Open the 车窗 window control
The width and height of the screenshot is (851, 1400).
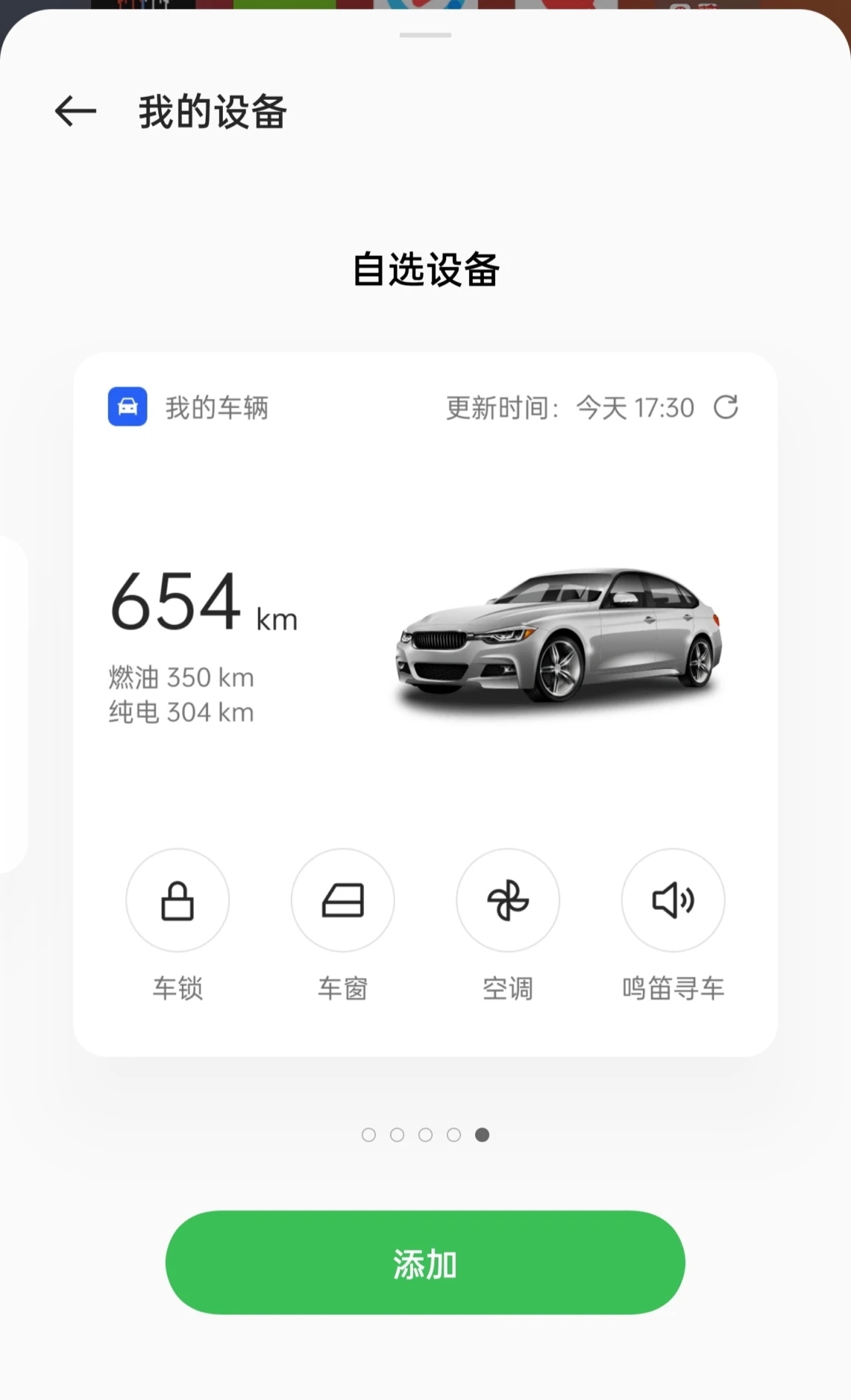(343, 900)
